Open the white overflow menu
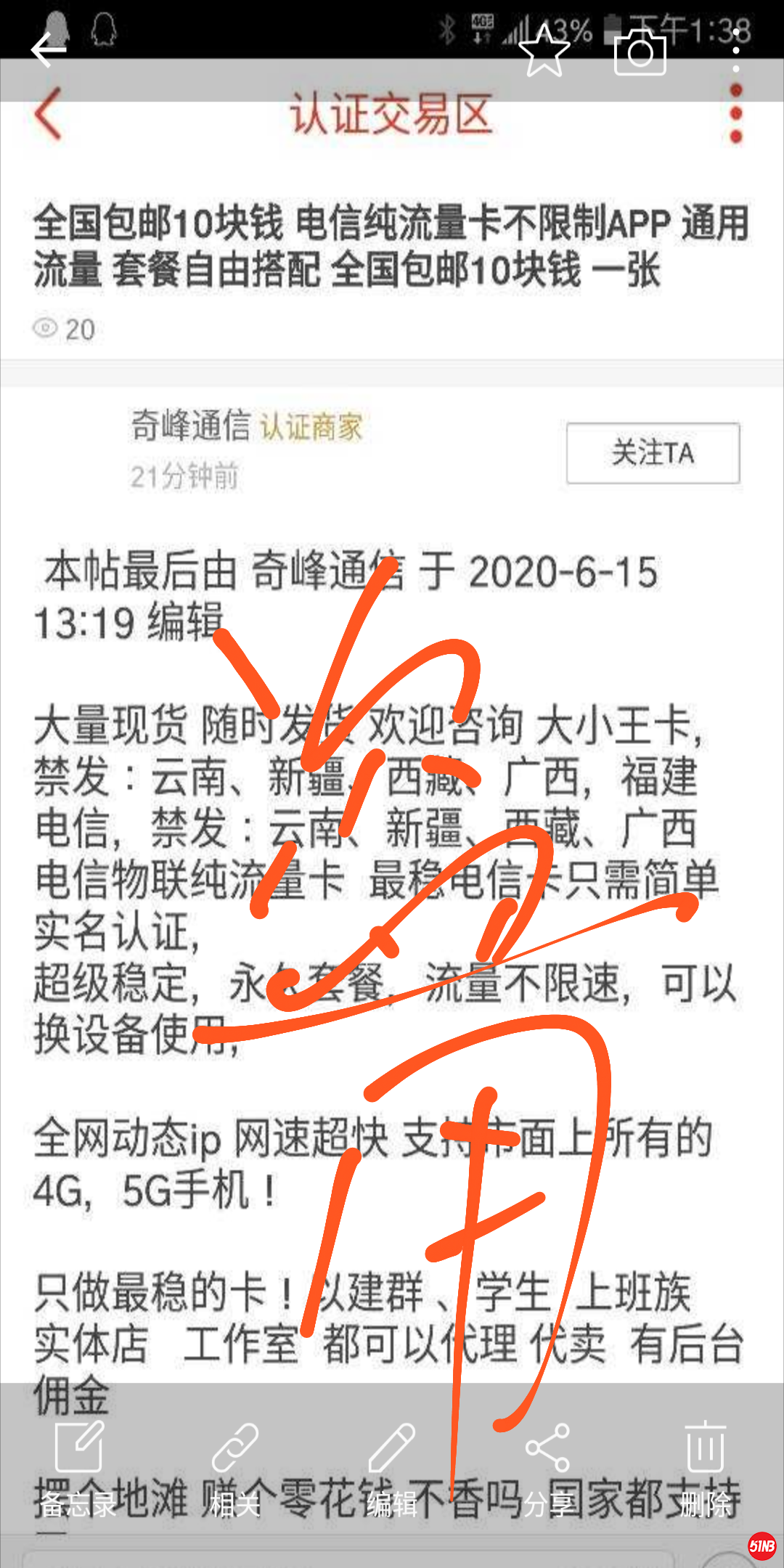This screenshot has height=1568, width=784. point(736,50)
